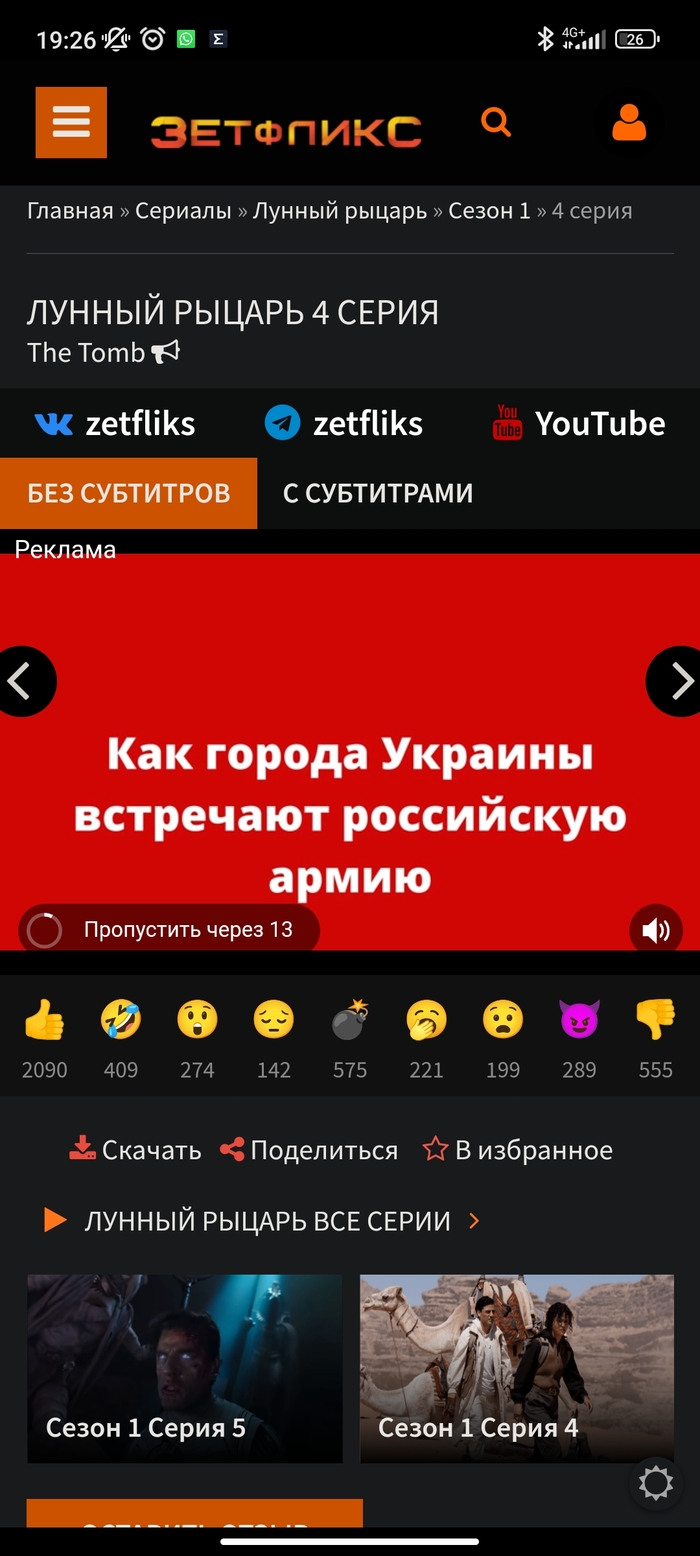Open the user profile icon
The height and width of the screenshot is (1556, 700).
coord(629,123)
